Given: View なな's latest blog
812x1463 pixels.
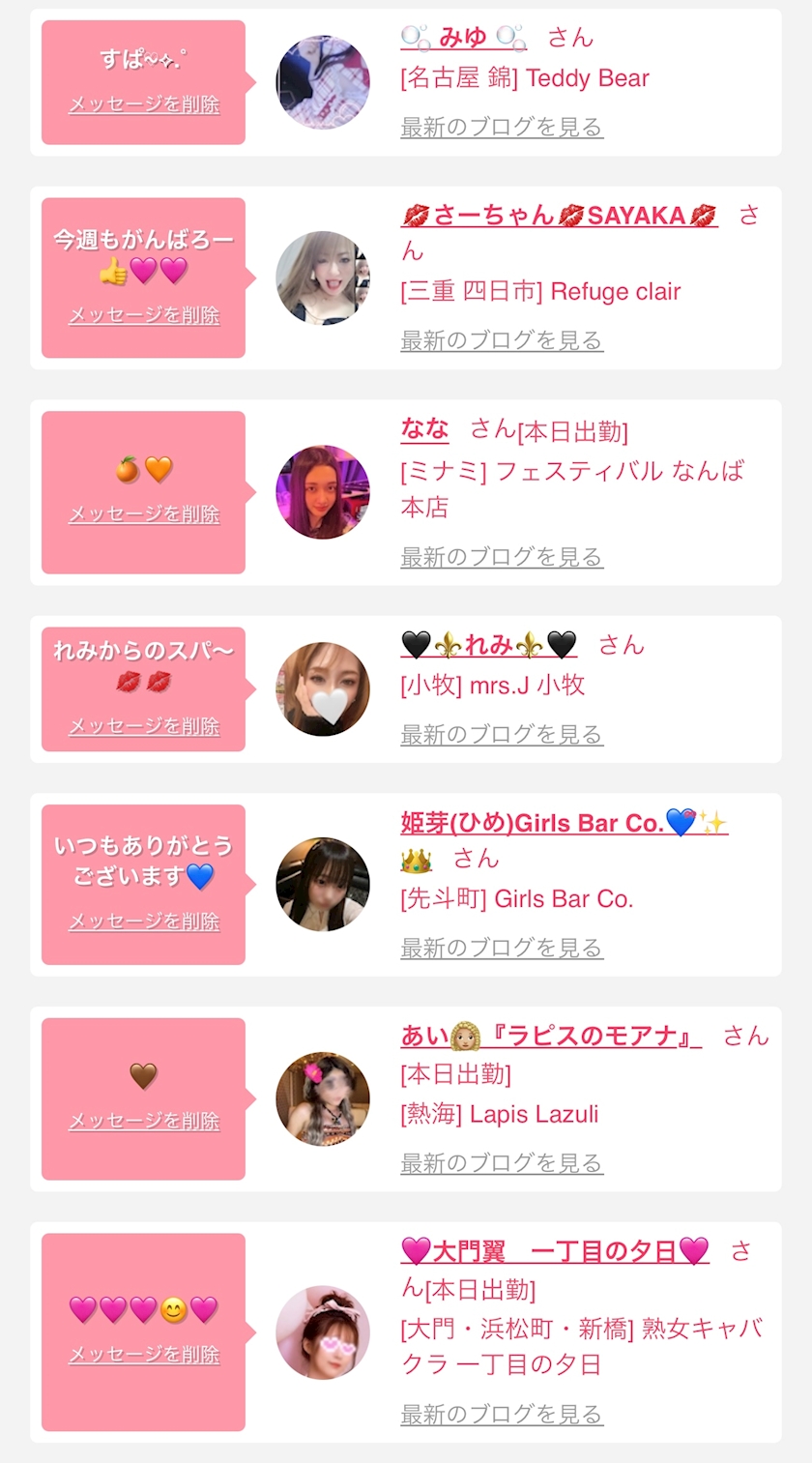Looking at the screenshot, I should 502,557.
